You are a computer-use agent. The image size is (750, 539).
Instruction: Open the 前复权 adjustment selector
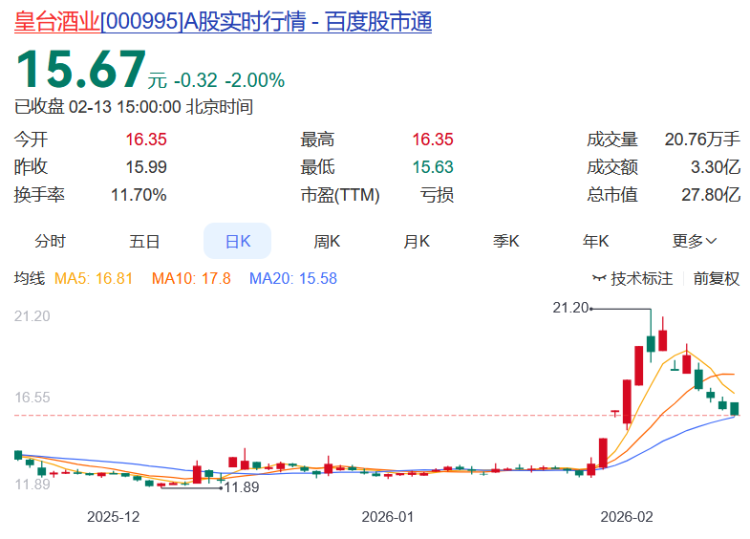(x=716, y=278)
